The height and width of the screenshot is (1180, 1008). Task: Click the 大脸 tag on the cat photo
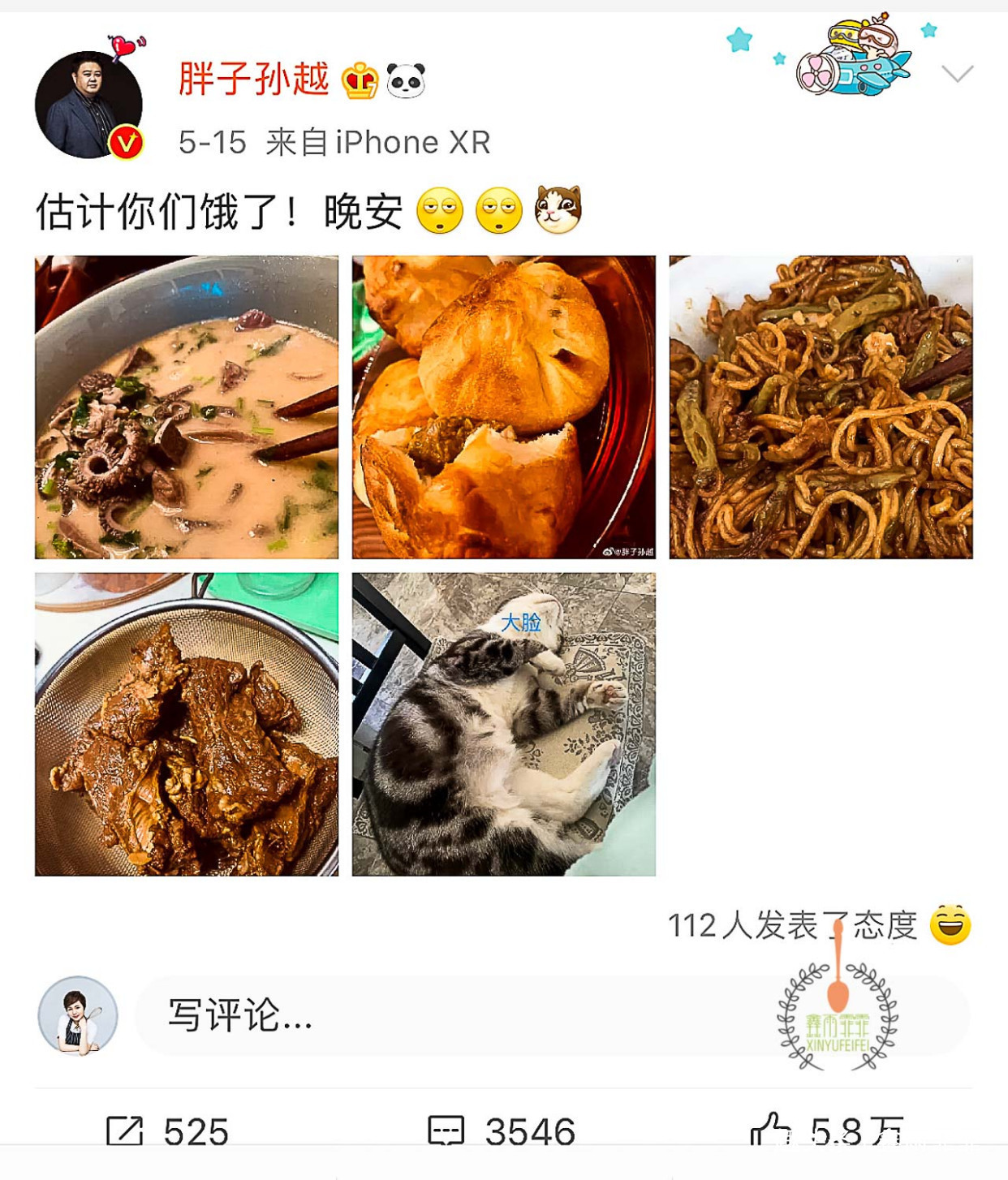tap(523, 620)
